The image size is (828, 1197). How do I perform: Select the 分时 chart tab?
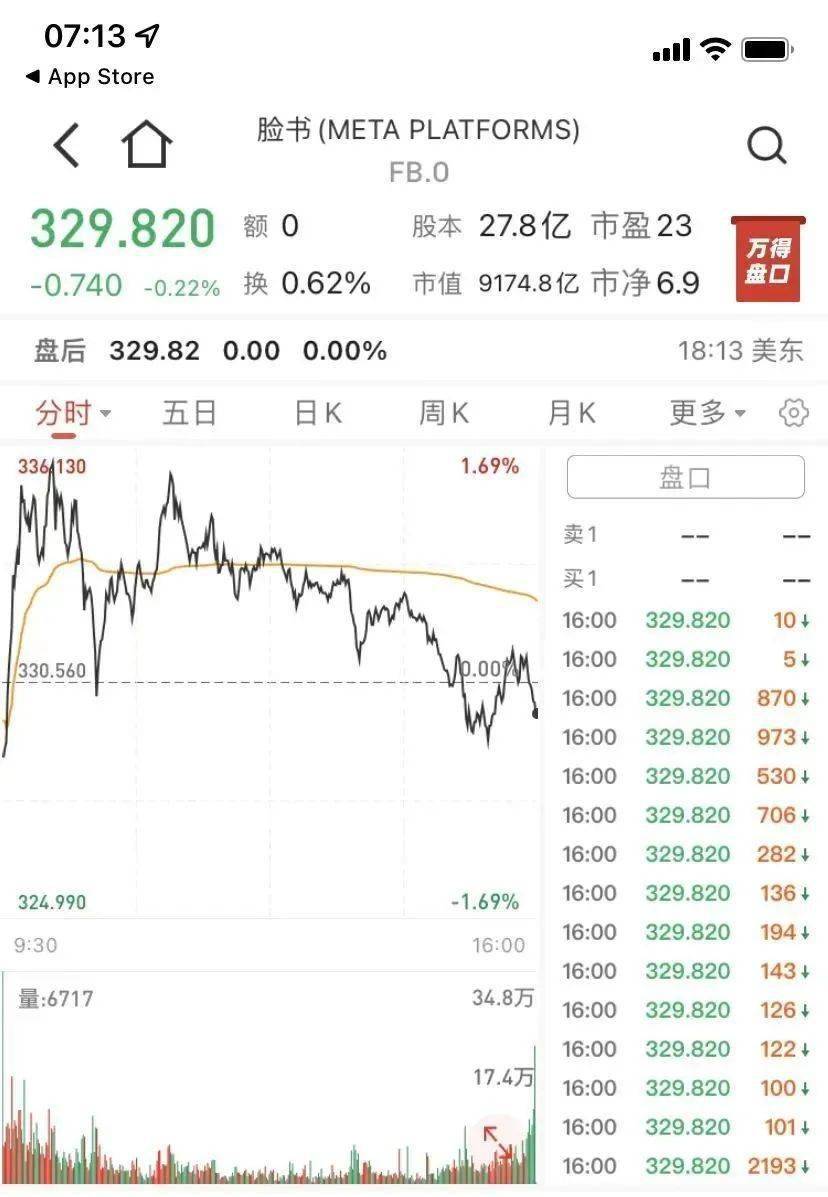[x=64, y=413]
